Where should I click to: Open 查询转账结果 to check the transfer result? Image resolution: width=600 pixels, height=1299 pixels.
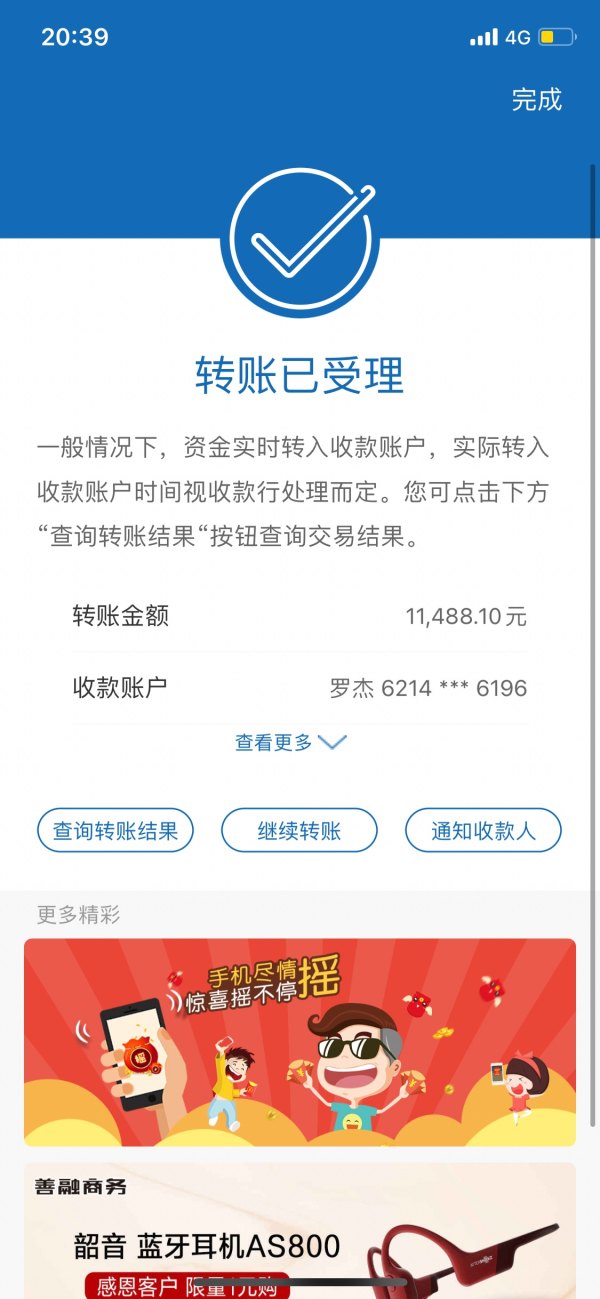coord(115,830)
